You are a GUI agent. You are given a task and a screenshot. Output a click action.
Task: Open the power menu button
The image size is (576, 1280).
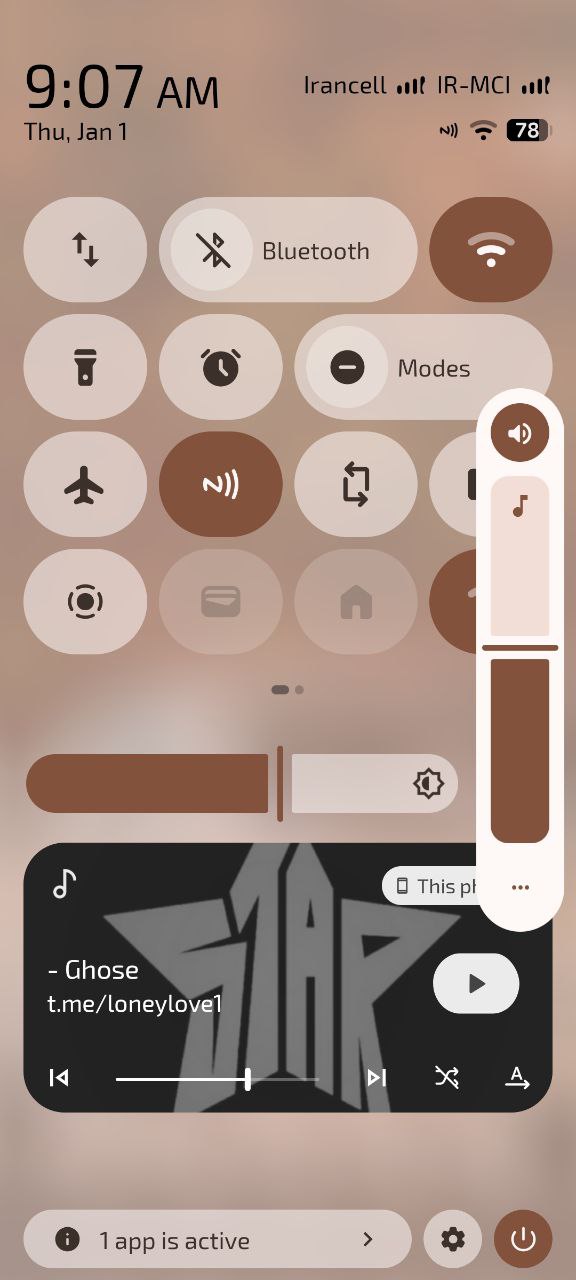[x=523, y=1240]
